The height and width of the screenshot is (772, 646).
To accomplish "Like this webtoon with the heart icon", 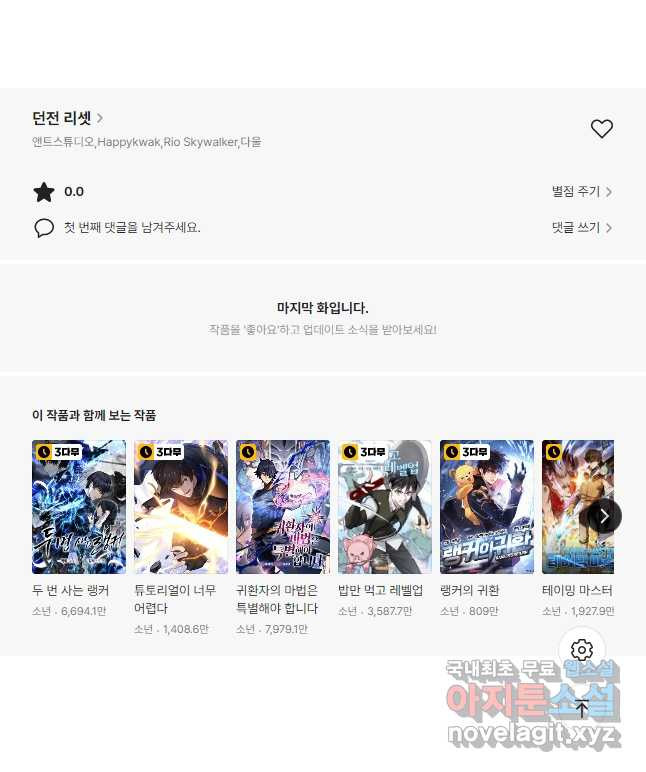I will (601, 129).
